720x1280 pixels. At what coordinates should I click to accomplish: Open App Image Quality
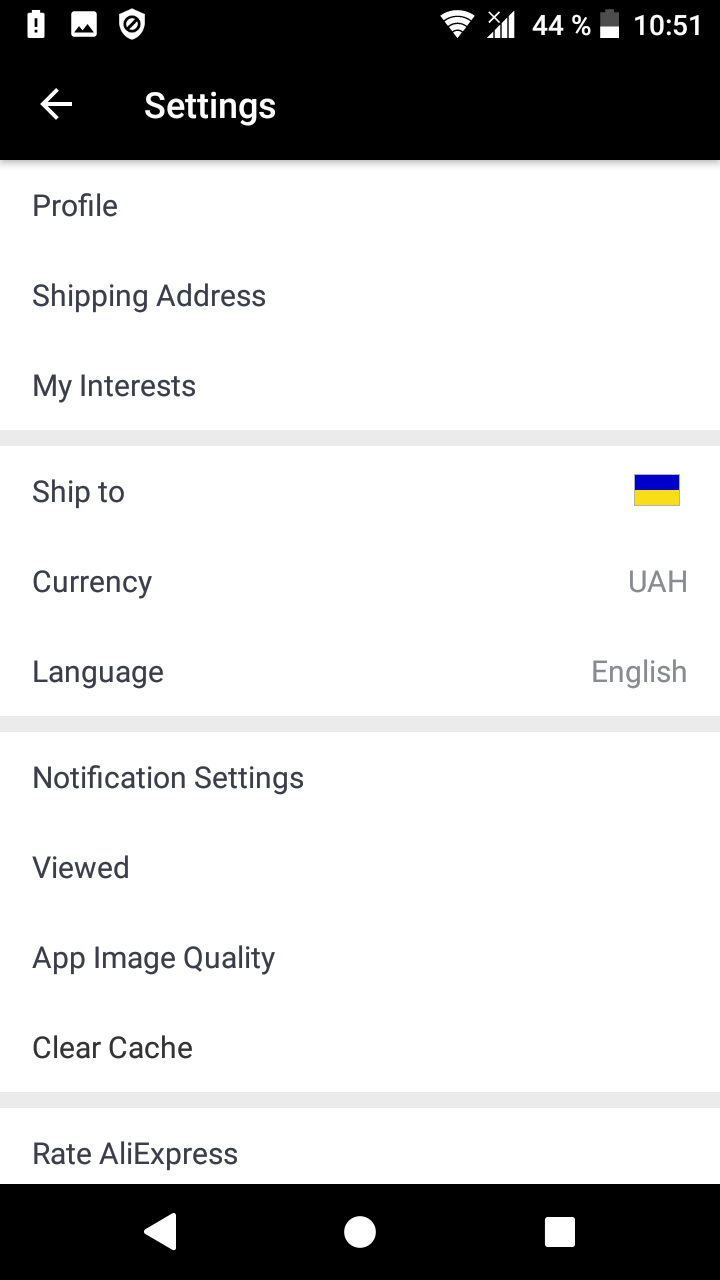360,958
